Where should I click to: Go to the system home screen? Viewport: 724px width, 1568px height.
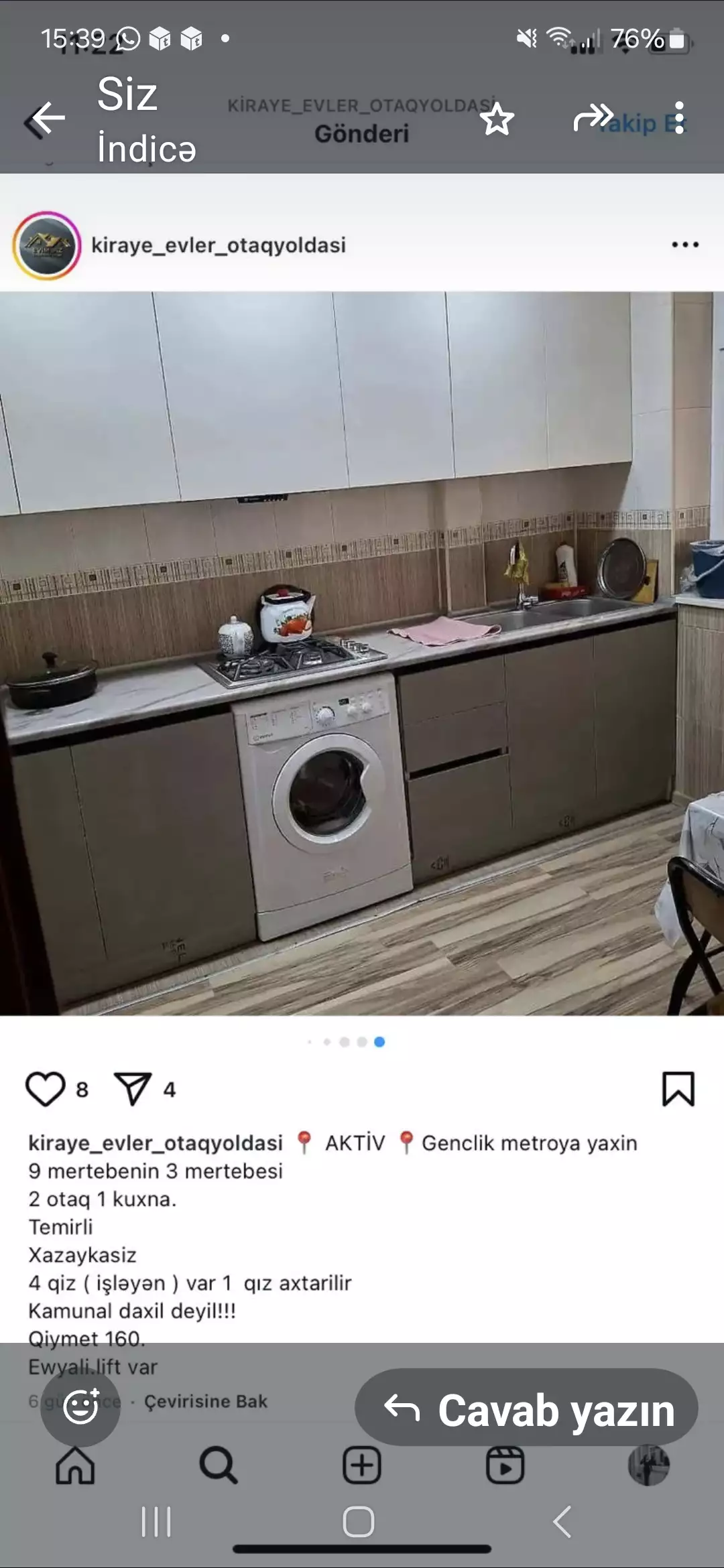coord(359,1522)
